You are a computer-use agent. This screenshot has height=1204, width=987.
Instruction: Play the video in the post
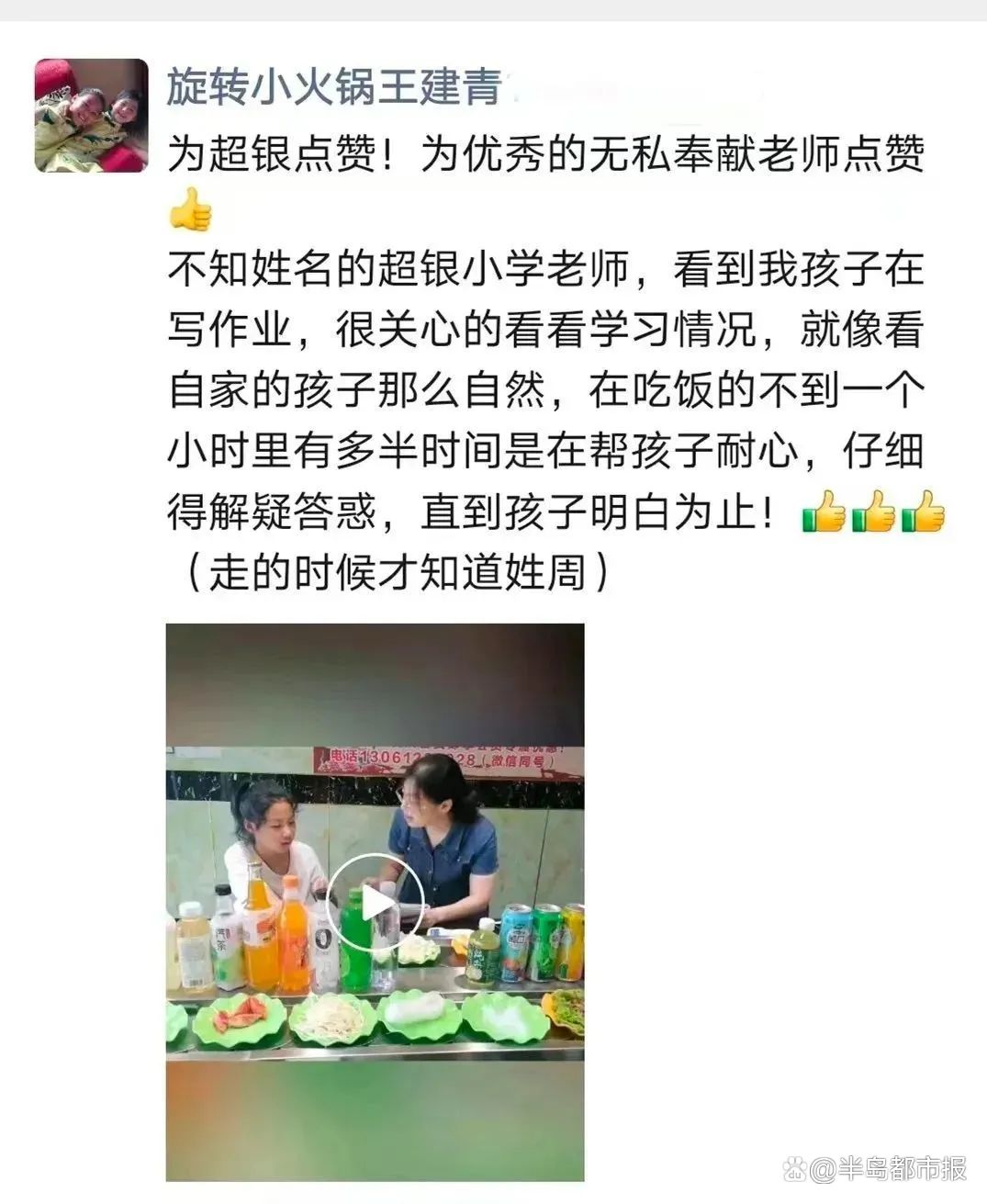coord(376,903)
